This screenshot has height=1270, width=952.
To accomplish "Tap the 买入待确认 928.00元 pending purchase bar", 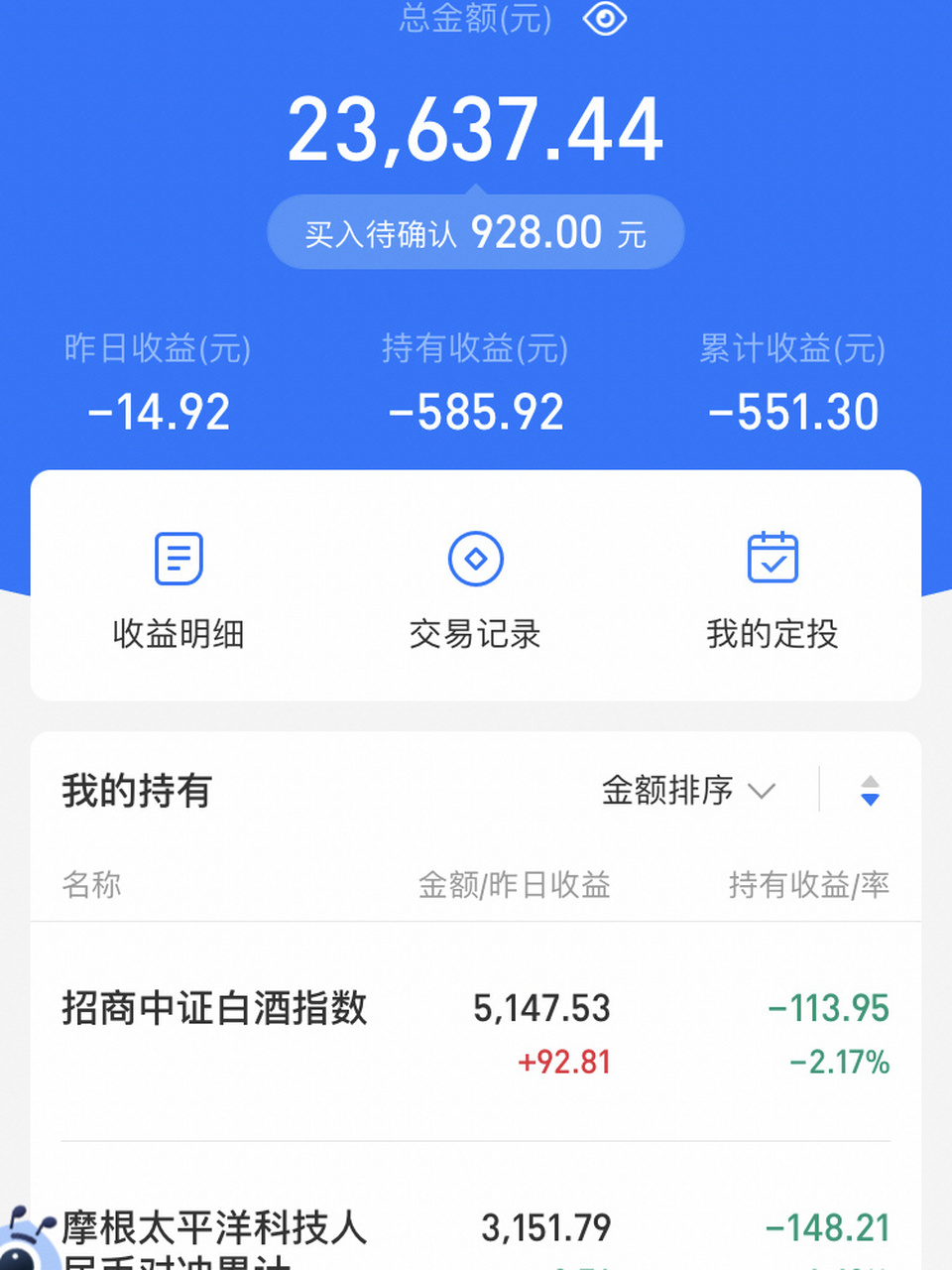I will [x=475, y=231].
